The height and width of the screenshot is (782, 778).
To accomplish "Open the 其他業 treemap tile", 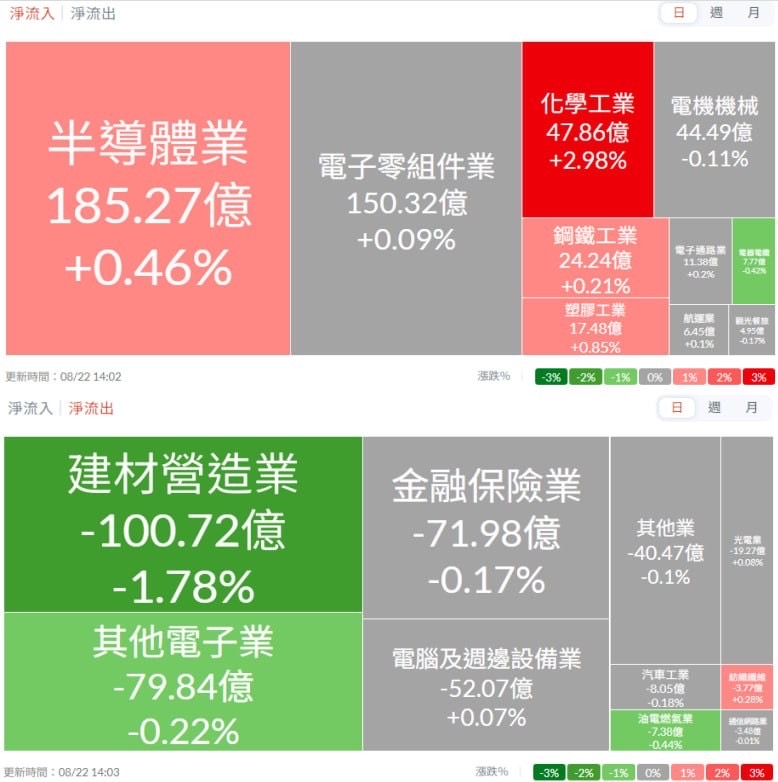I will point(665,551).
